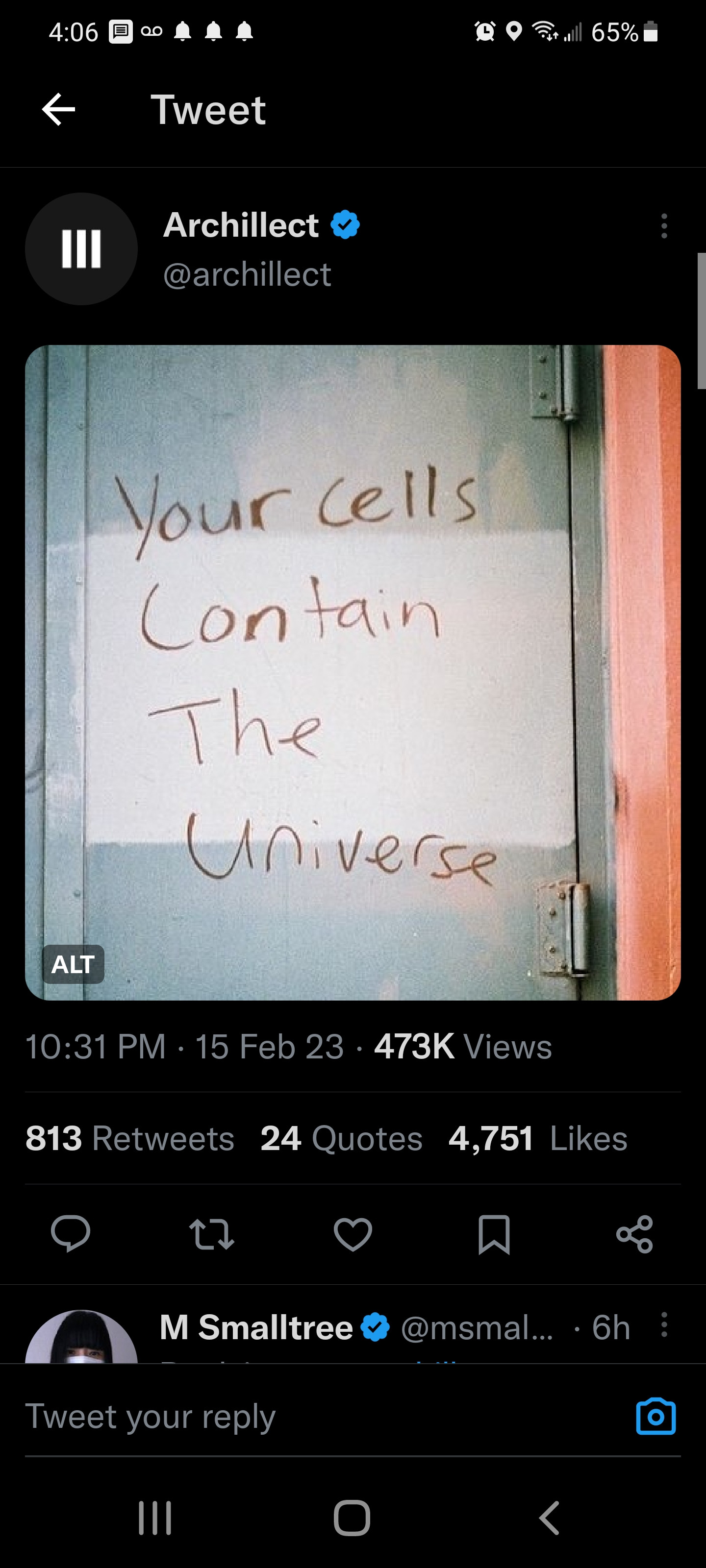This screenshot has height=1568, width=706.
Task: Share the tweet
Action: coord(635,1234)
